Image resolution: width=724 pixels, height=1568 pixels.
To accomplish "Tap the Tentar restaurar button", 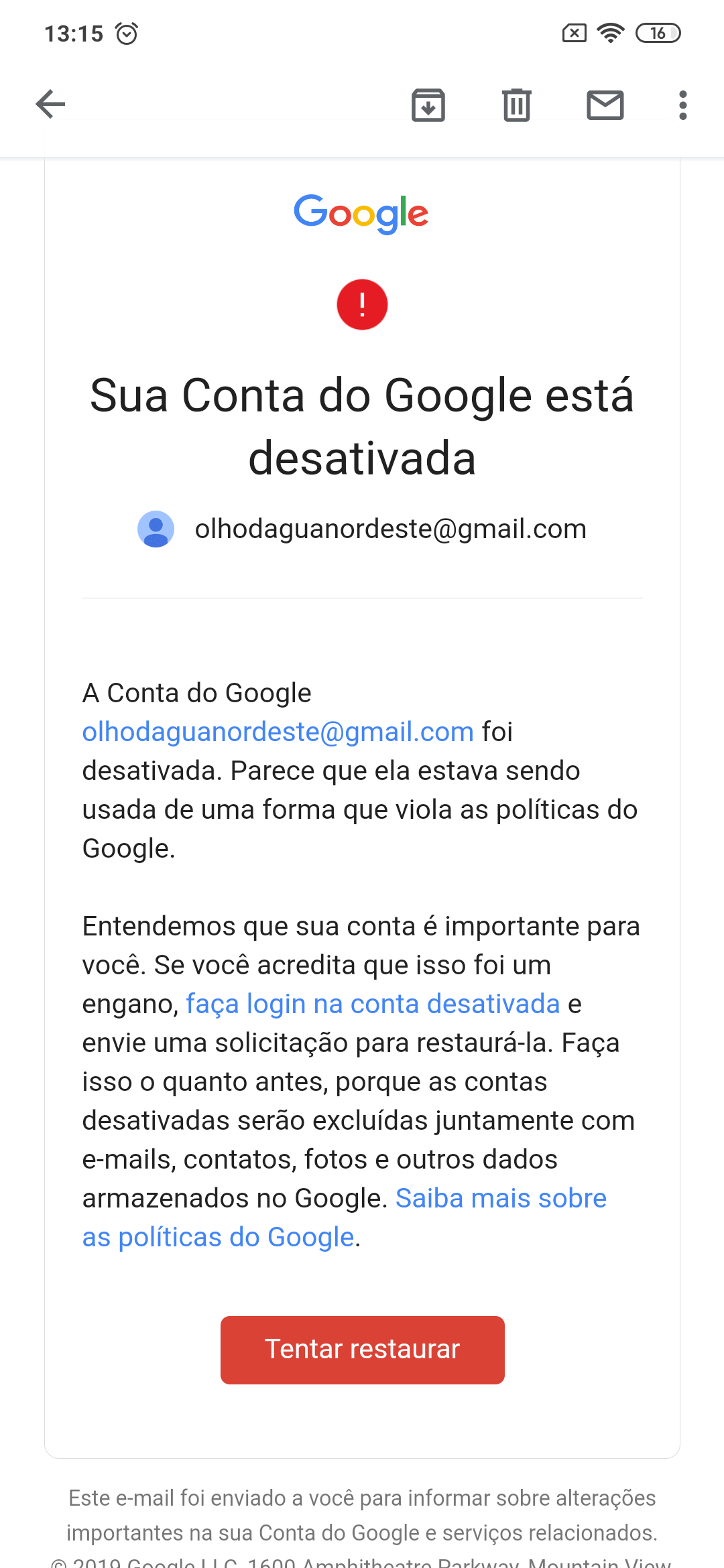I will click(362, 1350).
